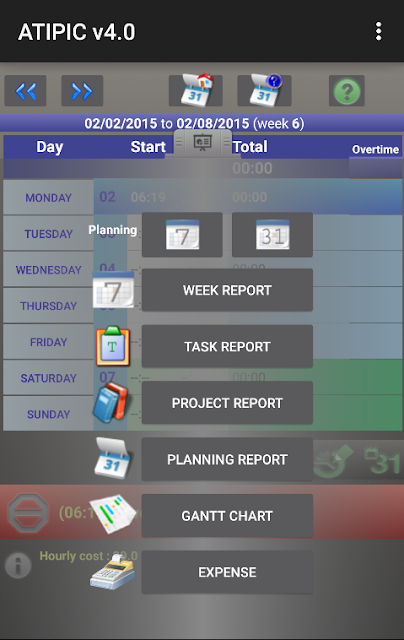The width and height of the screenshot is (404, 640).
Task: Tap the presentation drawer handle
Action: 202,142
